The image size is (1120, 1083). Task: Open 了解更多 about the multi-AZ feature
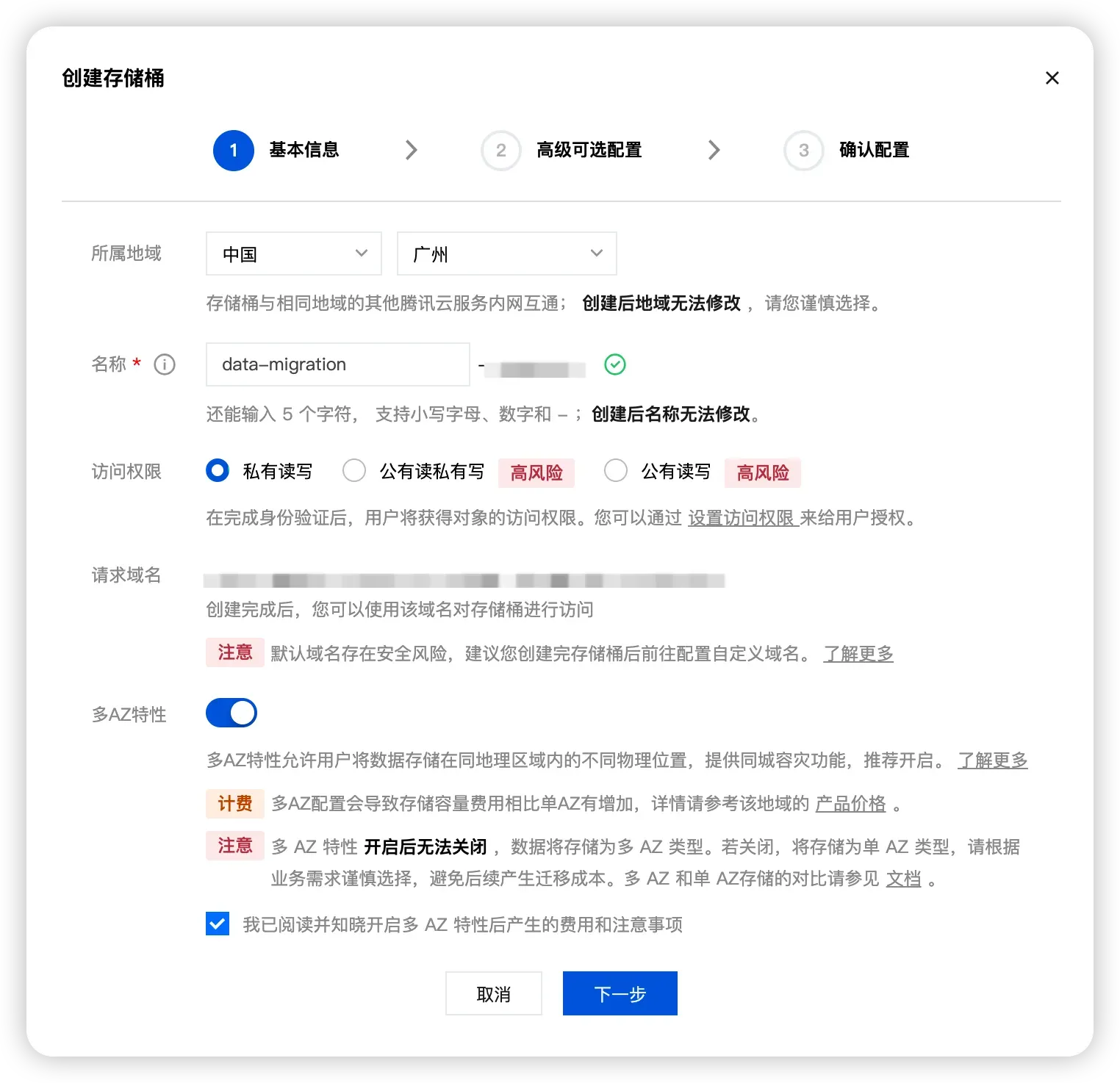pos(992,760)
